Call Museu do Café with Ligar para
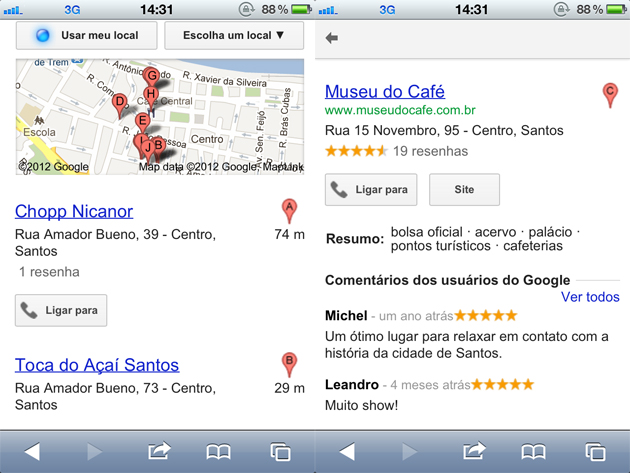630x473 pixels. (x=371, y=189)
